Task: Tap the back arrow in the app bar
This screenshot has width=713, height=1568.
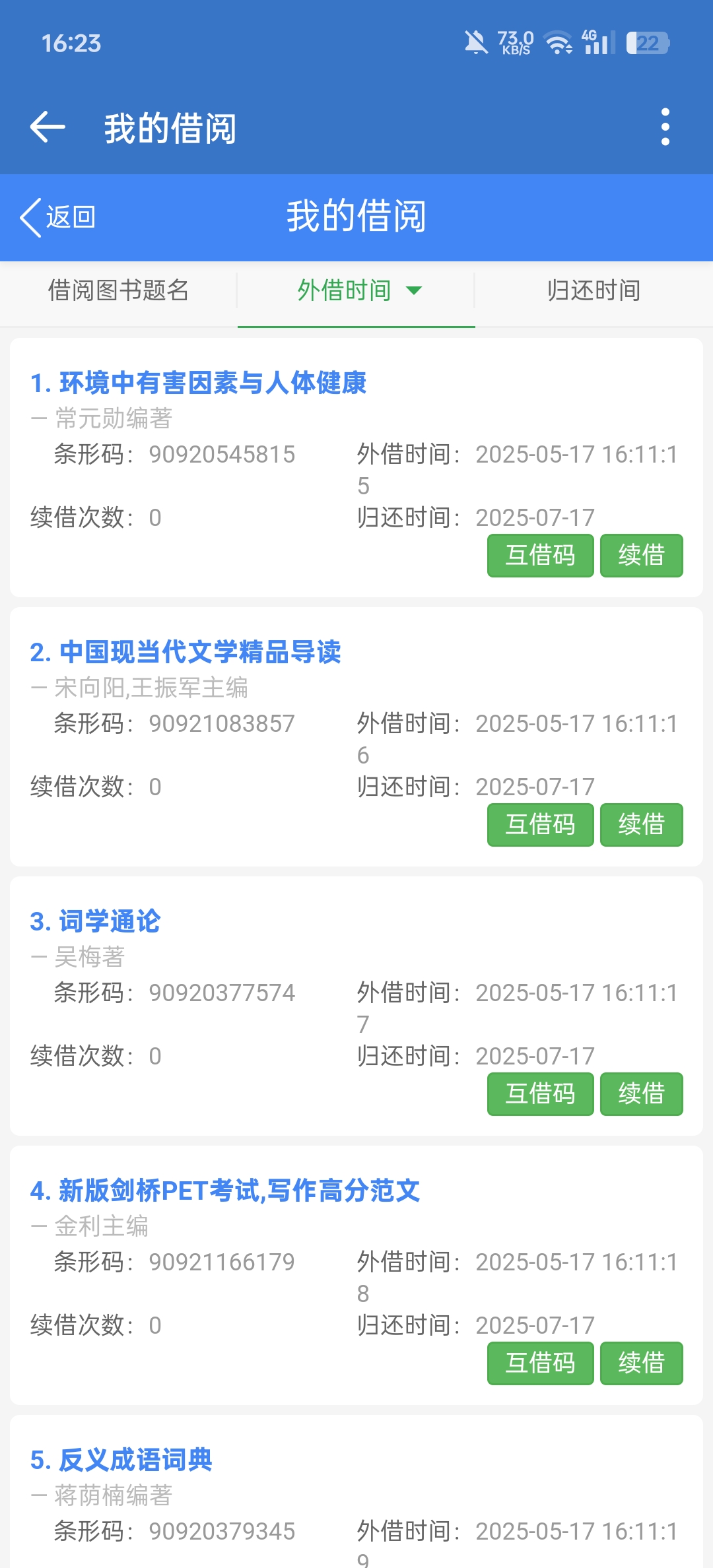Action: [48, 127]
